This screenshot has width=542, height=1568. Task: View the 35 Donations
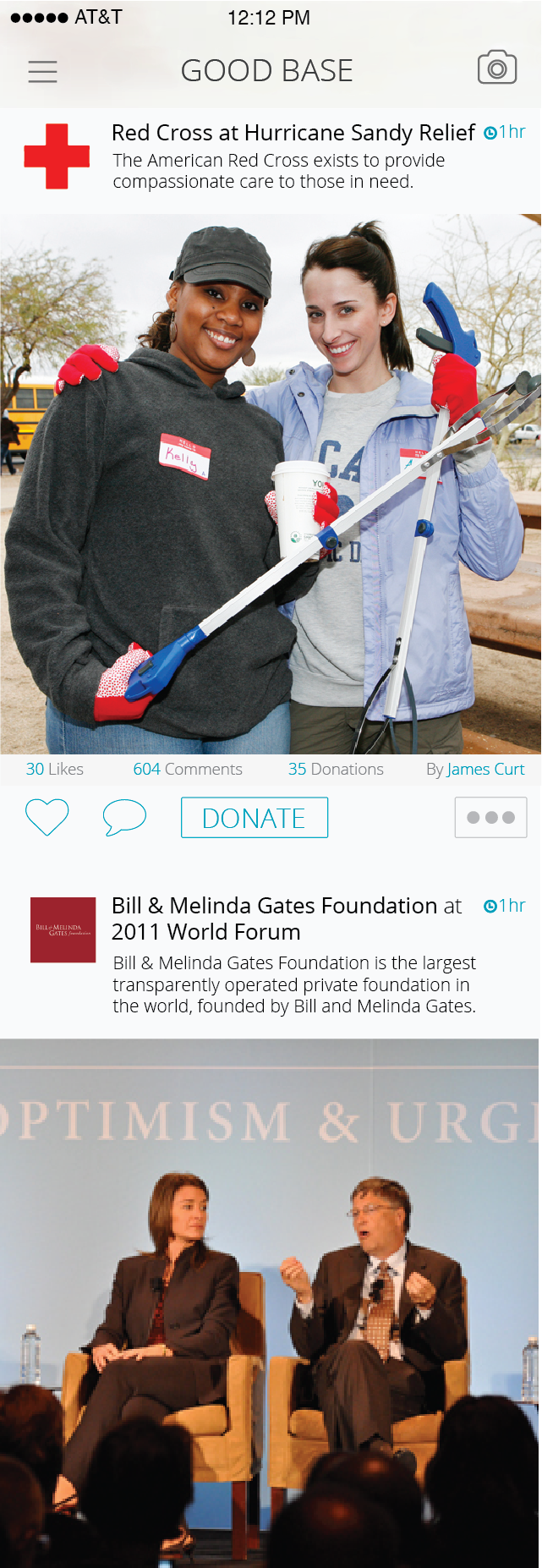[x=336, y=769]
